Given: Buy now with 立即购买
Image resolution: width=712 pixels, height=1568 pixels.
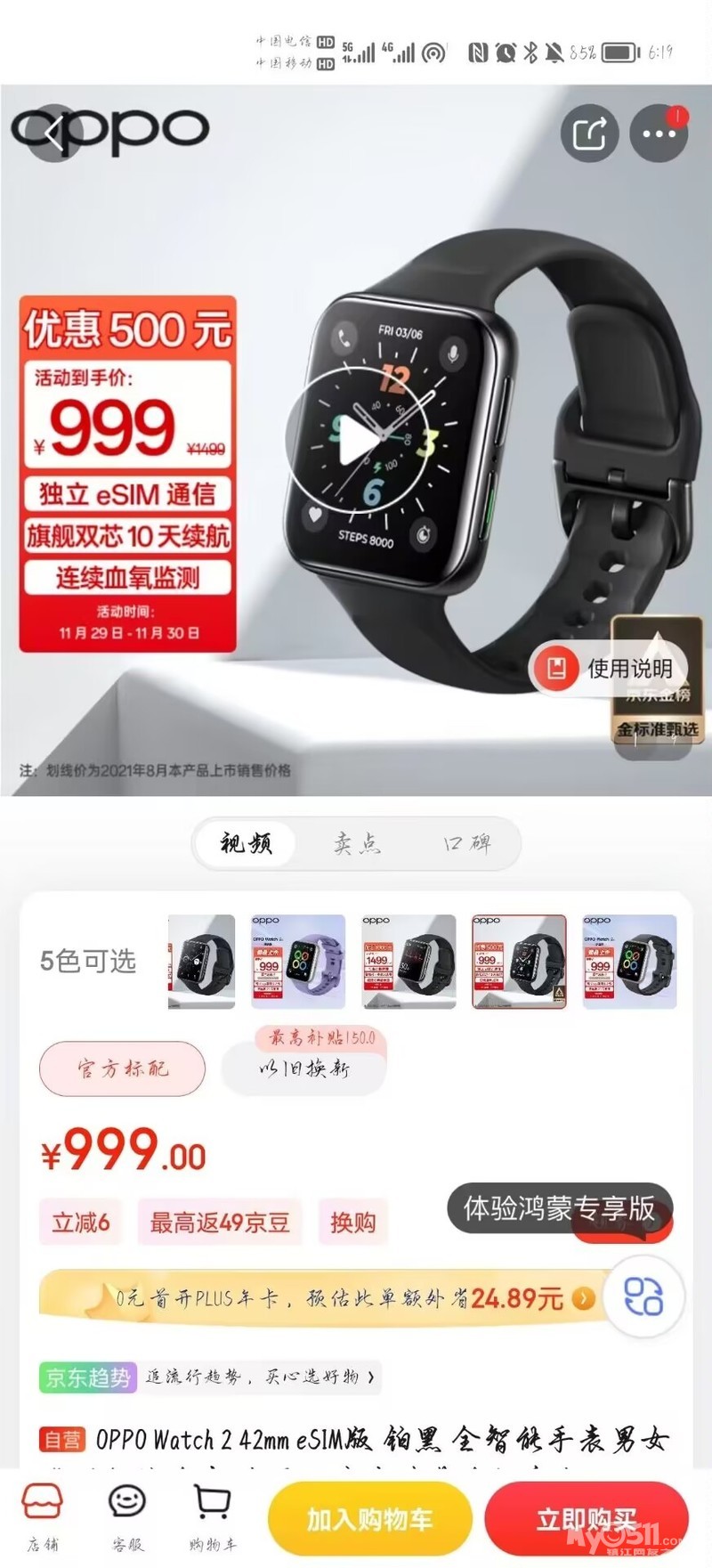Looking at the screenshot, I should [x=587, y=1519].
